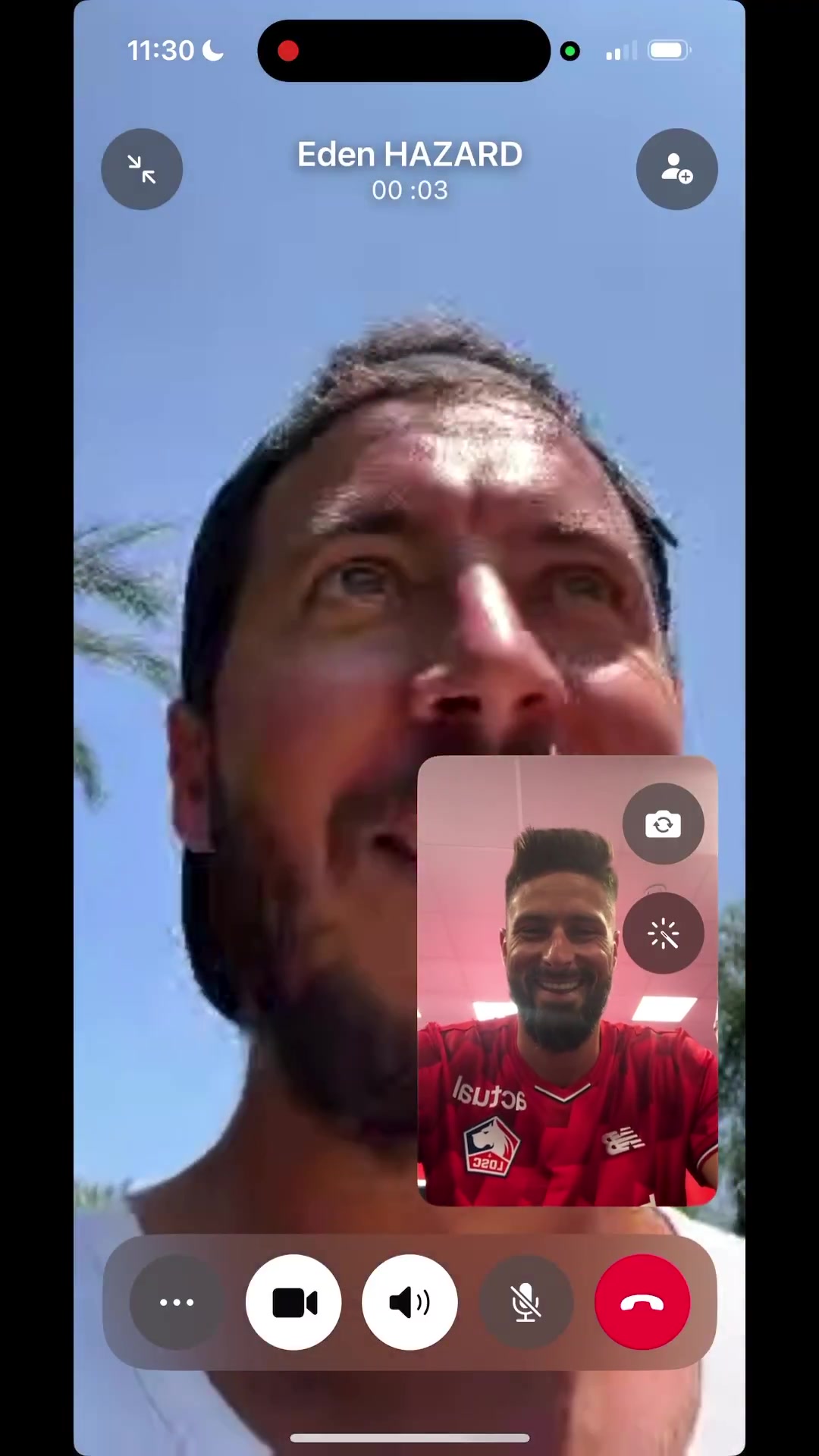Minimize the video call window
This screenshot has height=1456, width=819.
coord(142,169)
